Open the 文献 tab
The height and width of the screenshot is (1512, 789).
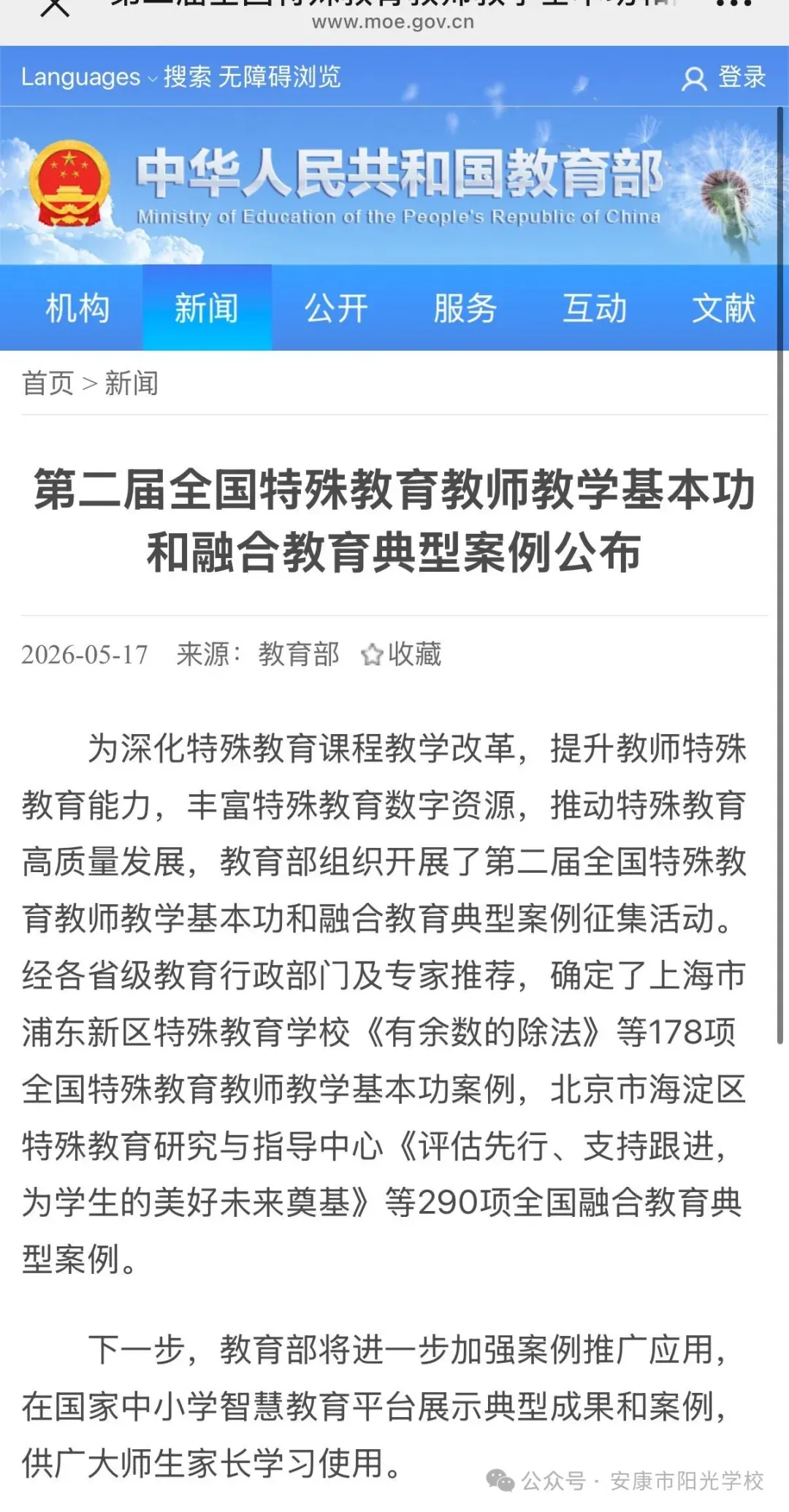coord(723,308)
